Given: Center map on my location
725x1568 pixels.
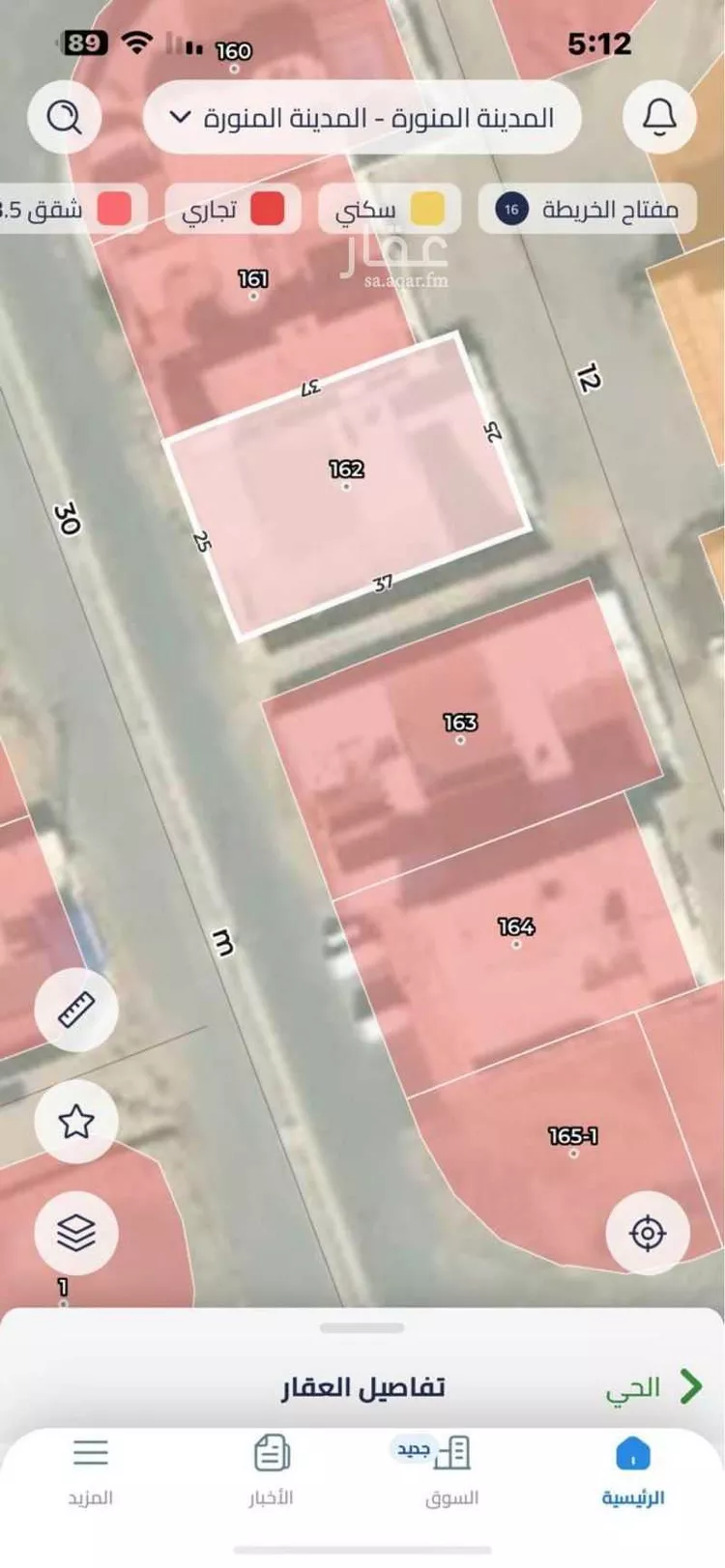Looking at the screenshot, I should tap(647, 1233).
